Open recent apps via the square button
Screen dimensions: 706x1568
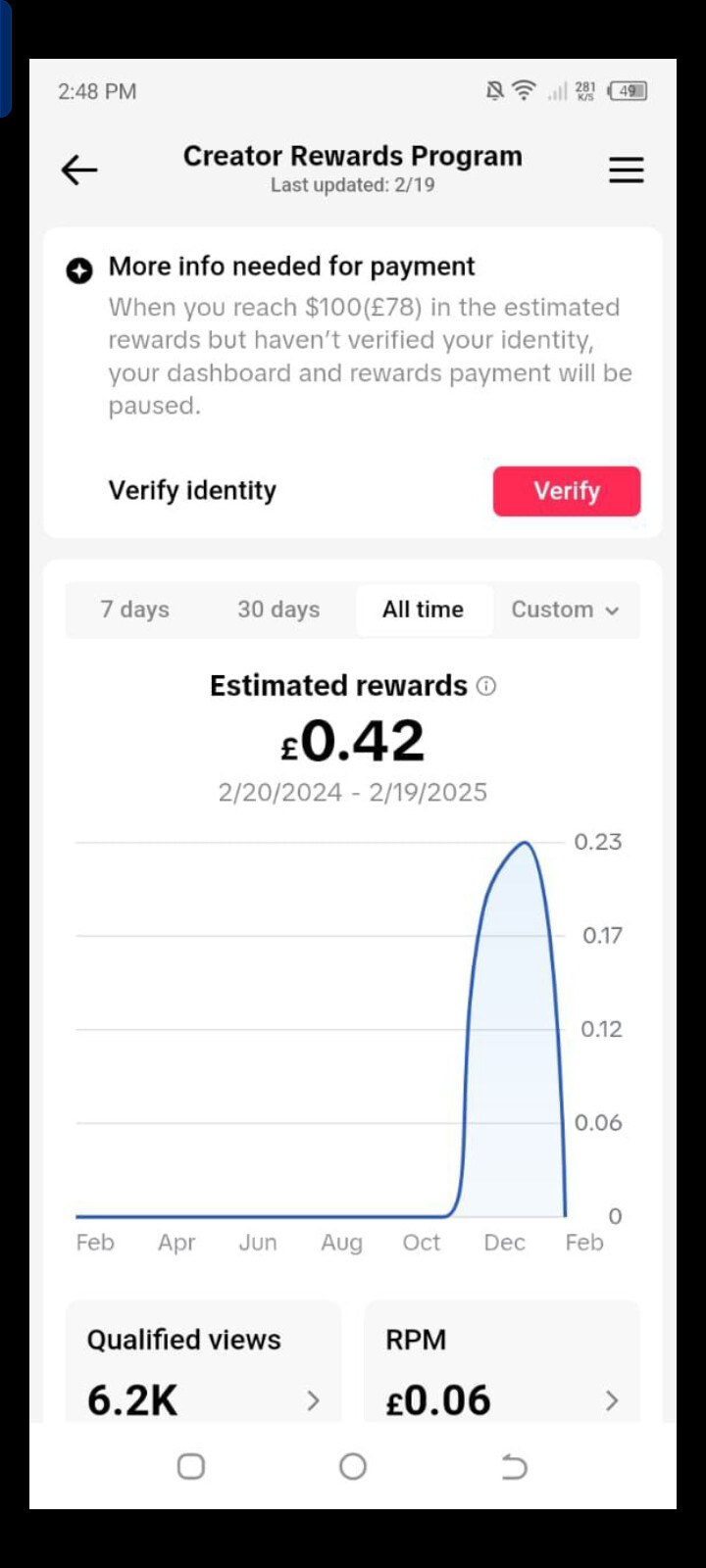point(191,1466)
